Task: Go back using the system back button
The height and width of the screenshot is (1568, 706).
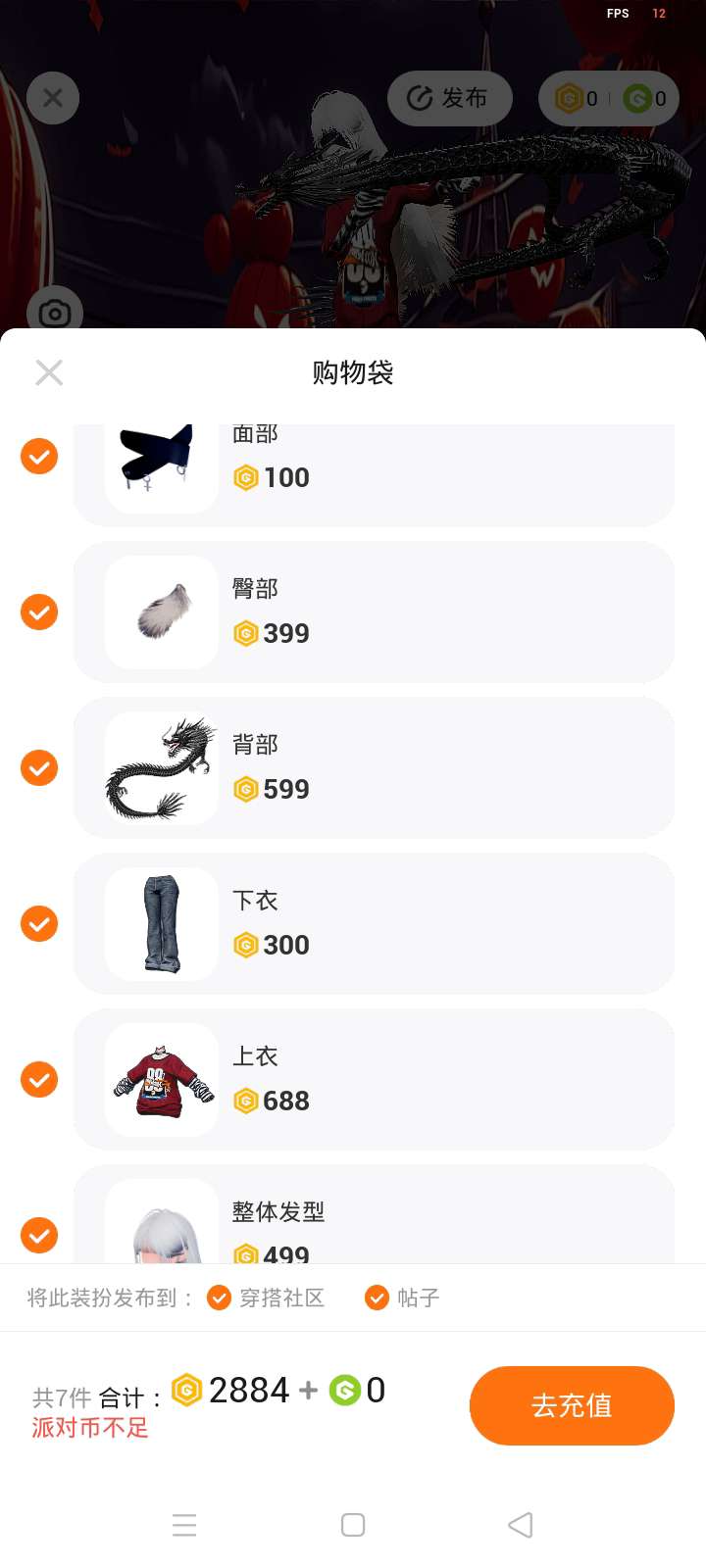Action: pyautogui.click(x=521, y=1525)
